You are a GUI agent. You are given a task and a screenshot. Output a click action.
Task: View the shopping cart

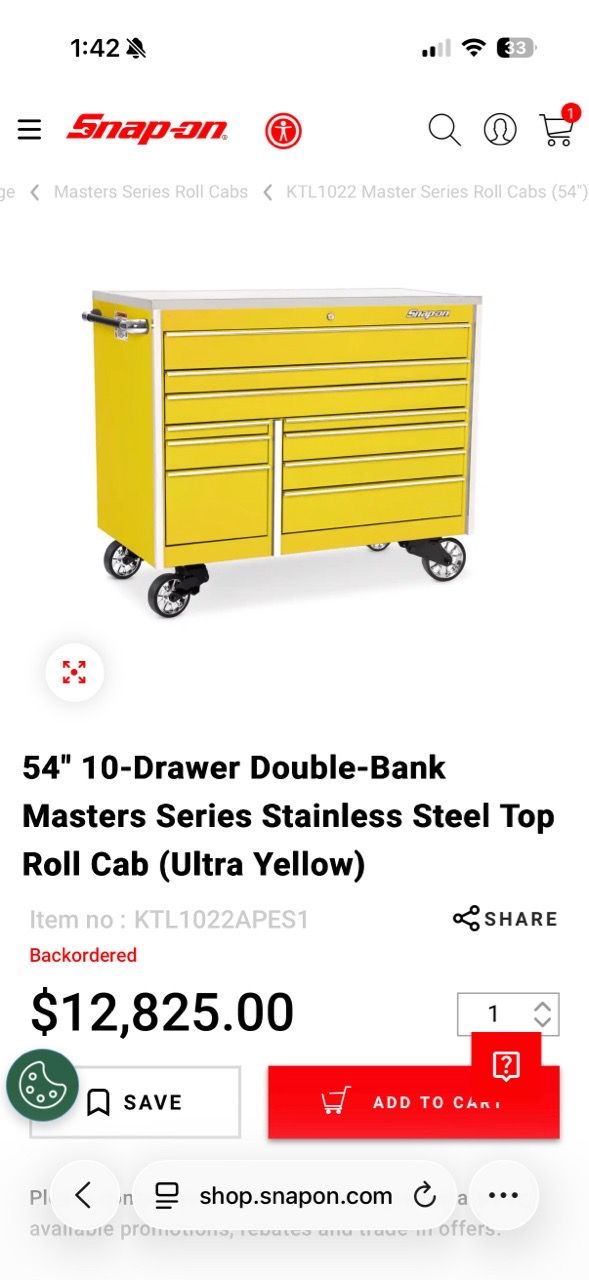click(556, 128)
